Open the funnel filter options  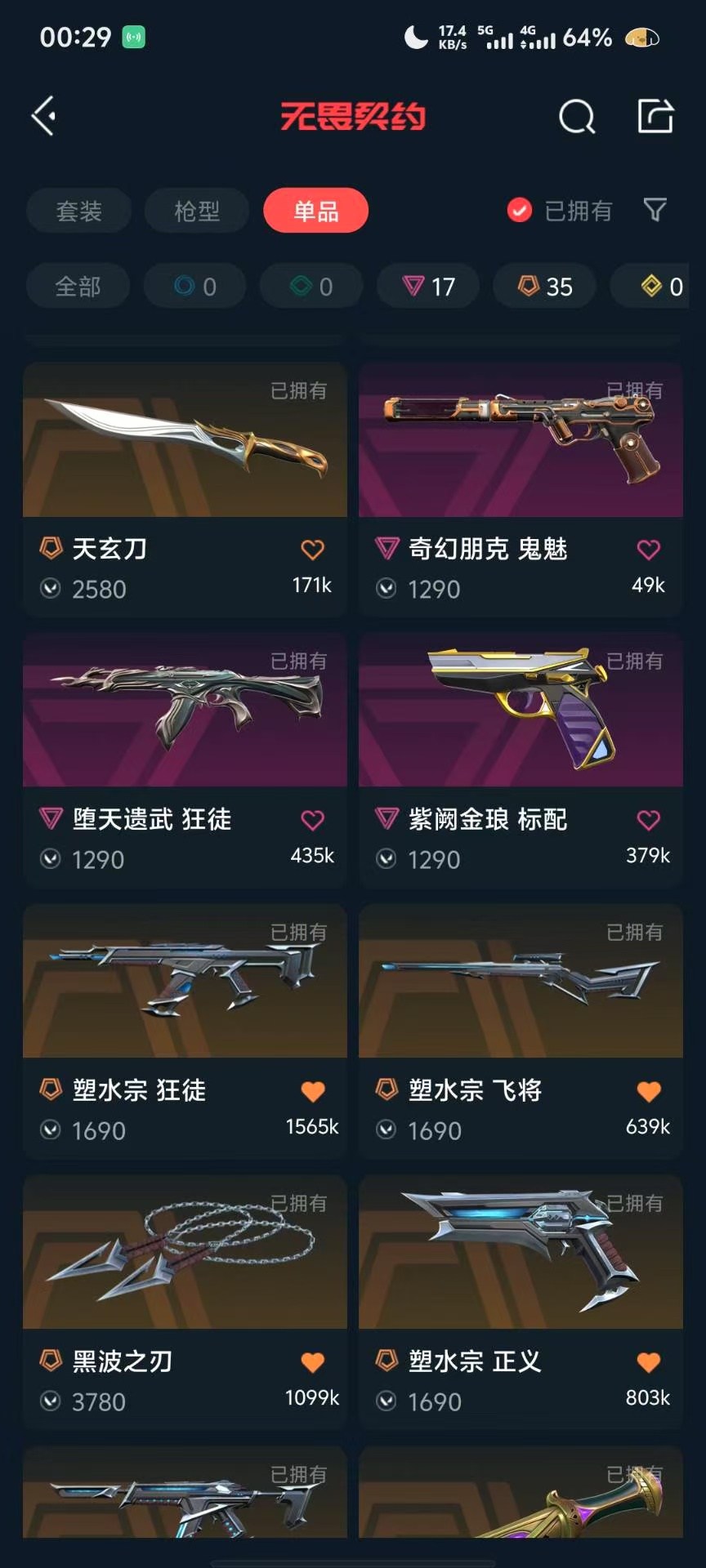pos(655,211)
